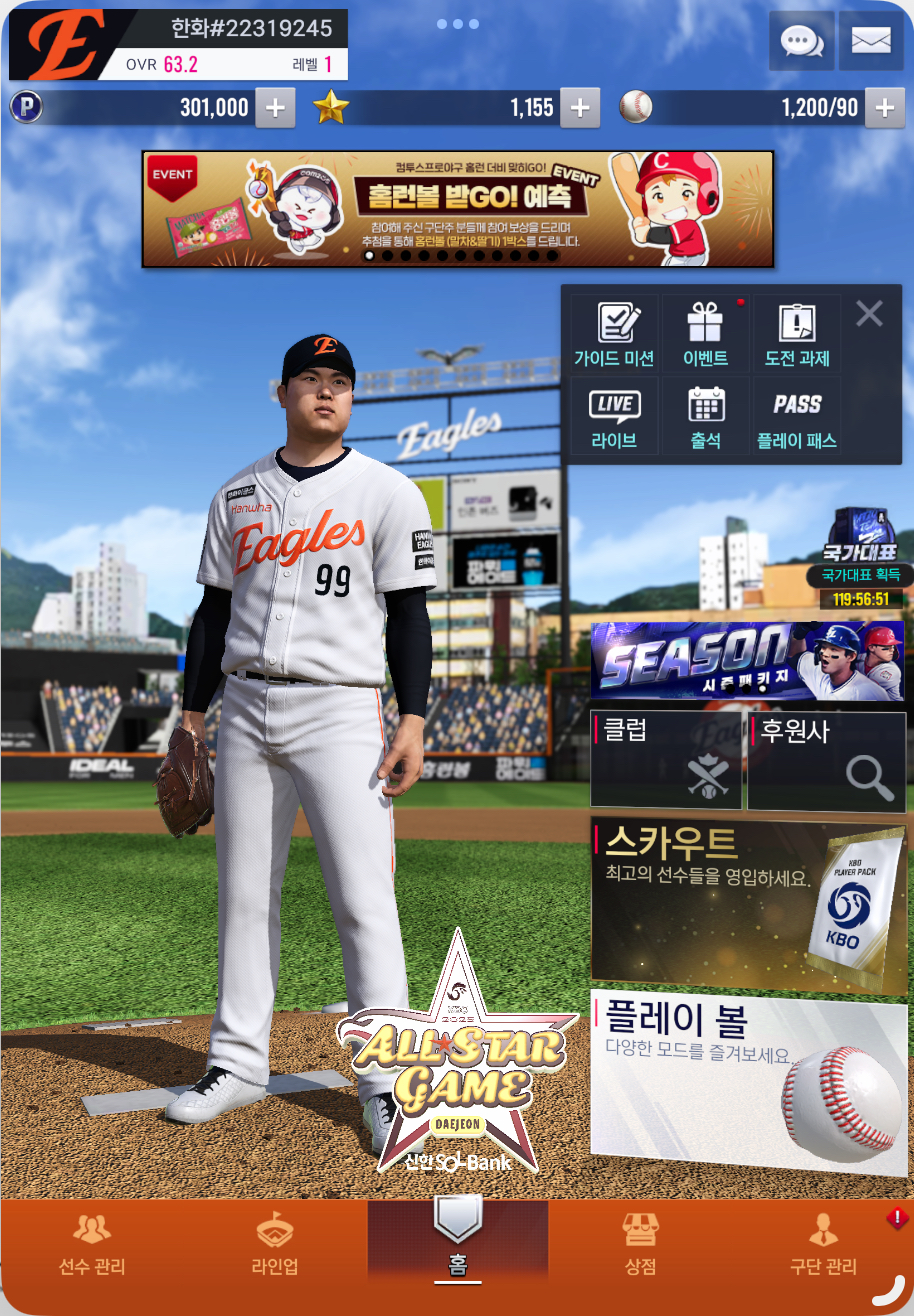
Task: Open the 이벤트 gift menu
Action: (x=705, y=334)
